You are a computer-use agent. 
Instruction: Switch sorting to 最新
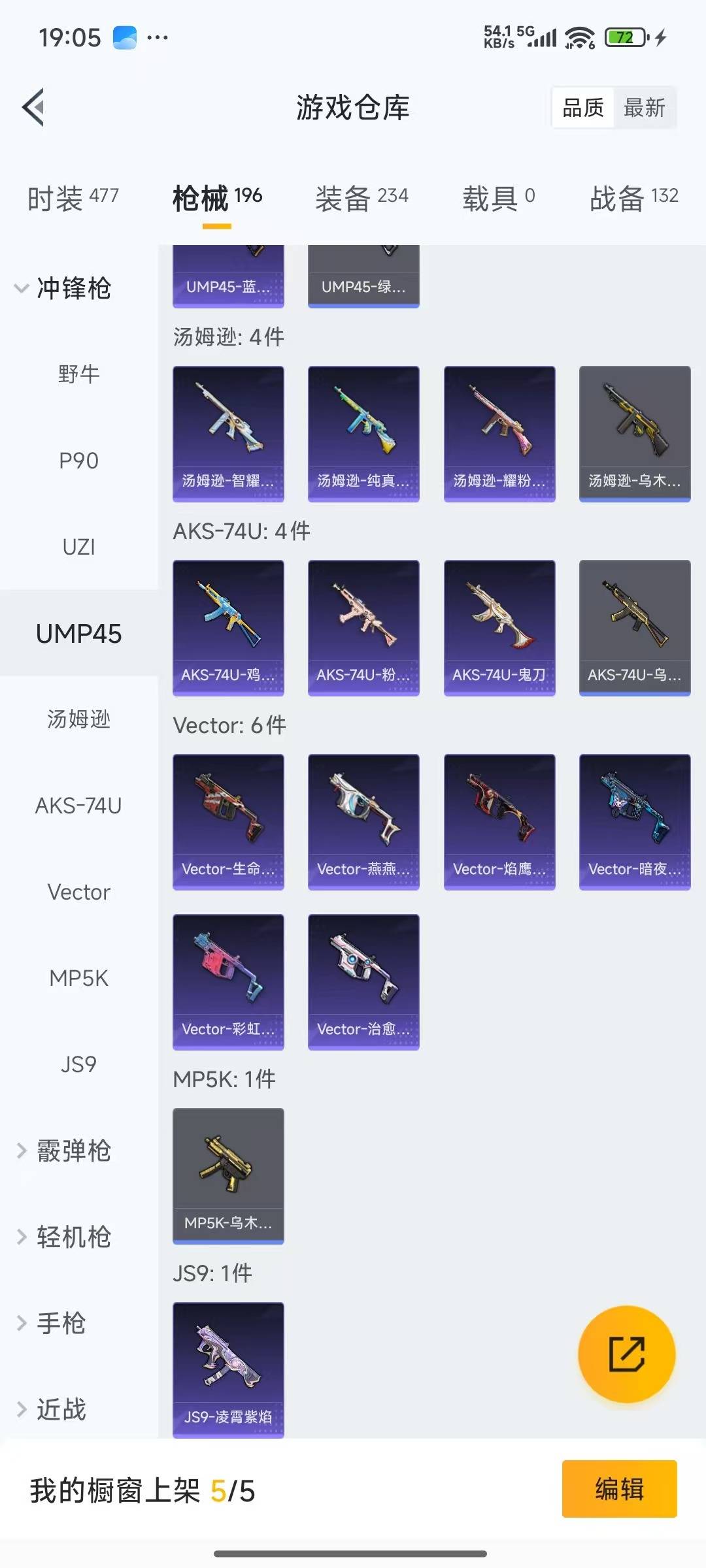tap(644, 108)
